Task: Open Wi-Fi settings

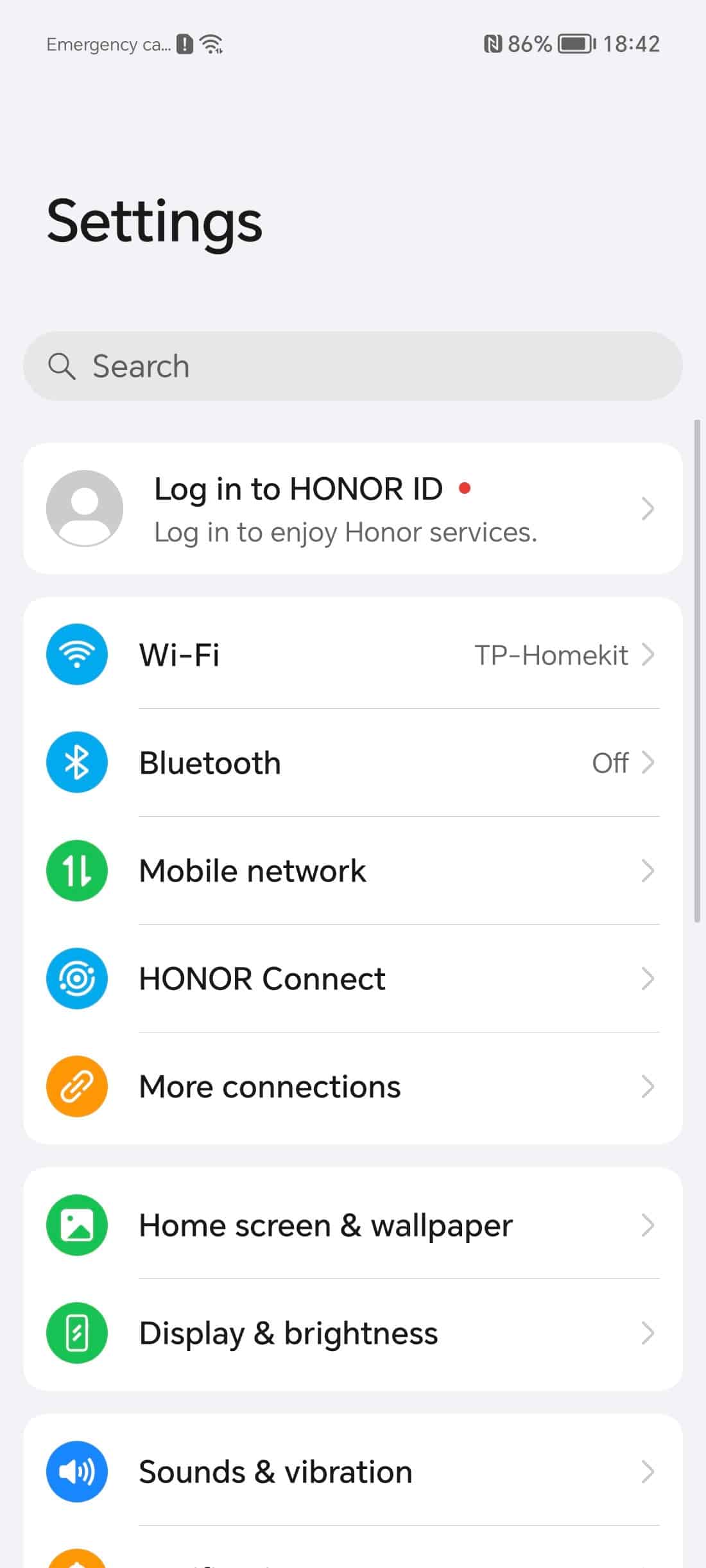Action: click(x=353, y=655)
